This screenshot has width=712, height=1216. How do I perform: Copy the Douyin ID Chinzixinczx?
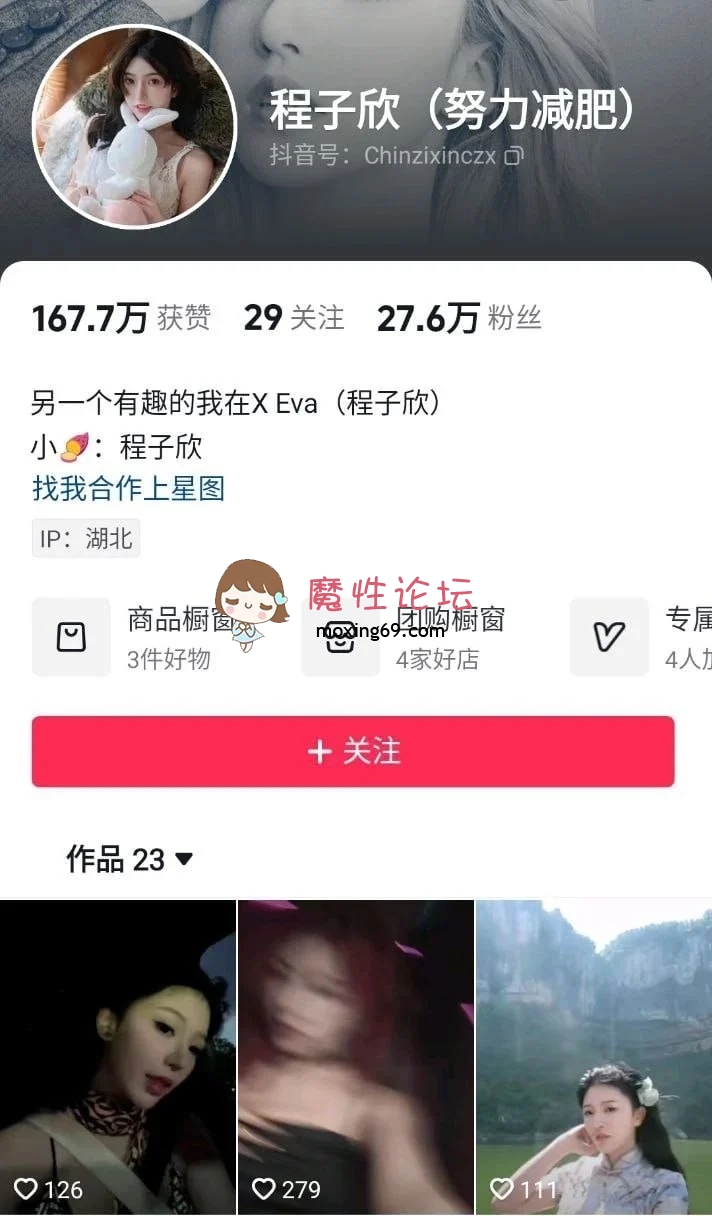(x=513, y=156)
